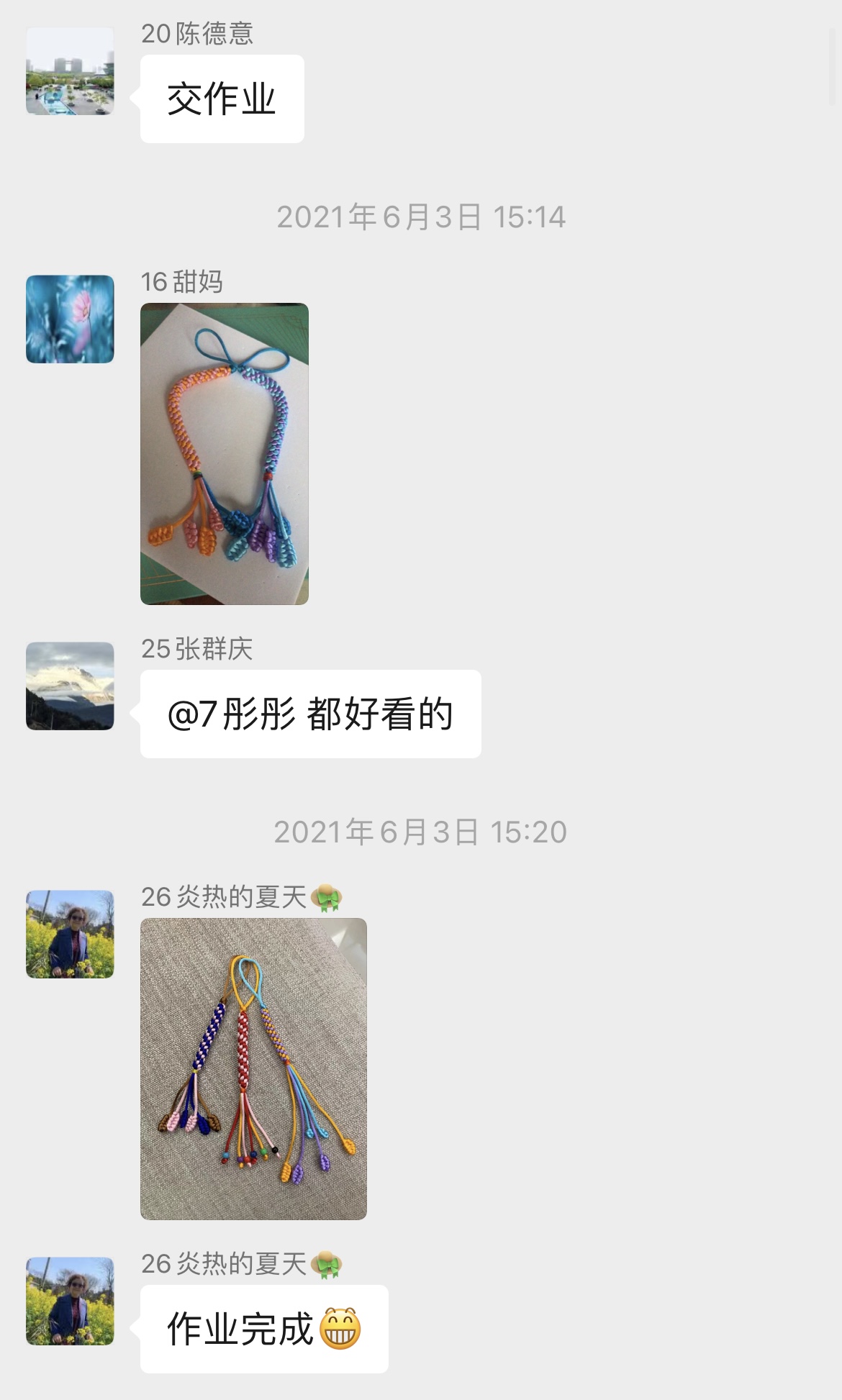View 甜妈's knotted necklace photo
The width and height of the screenshot is (842, 1400).
tap(224, 453)
